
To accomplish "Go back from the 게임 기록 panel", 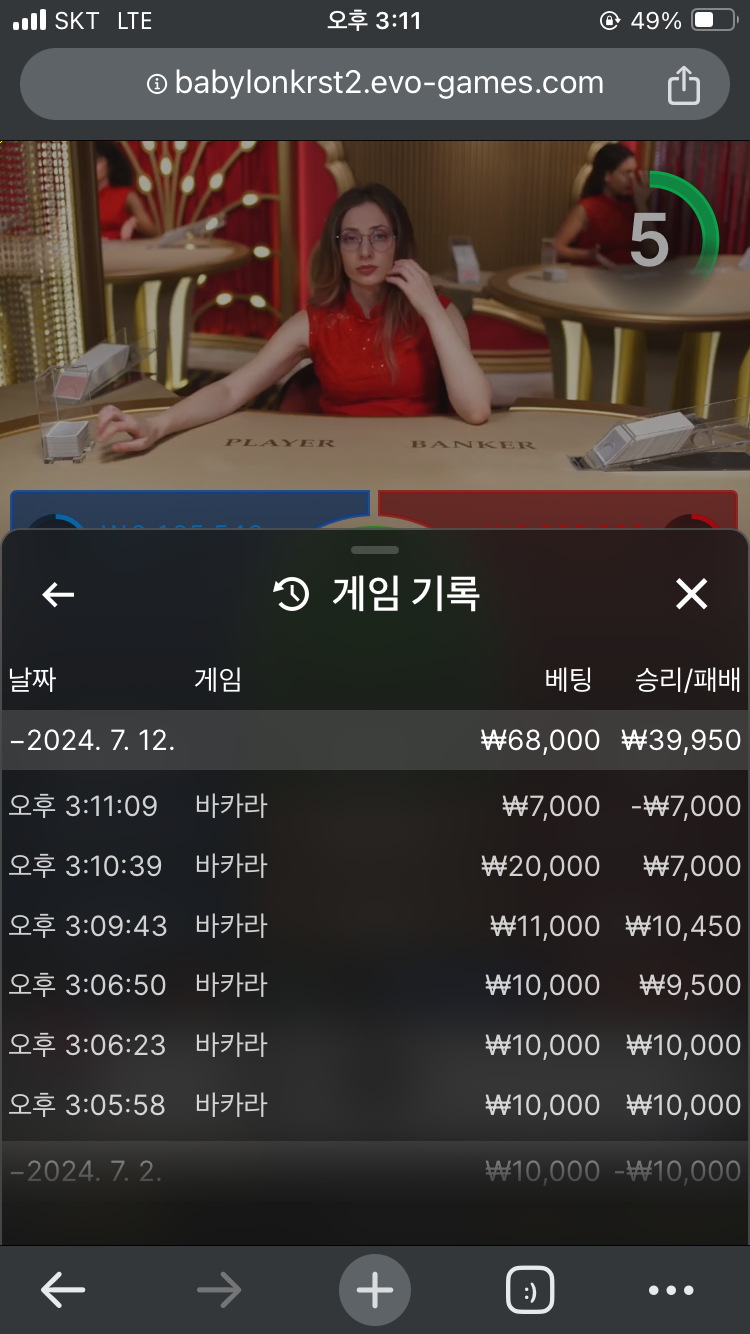I will tap(58, 594).
